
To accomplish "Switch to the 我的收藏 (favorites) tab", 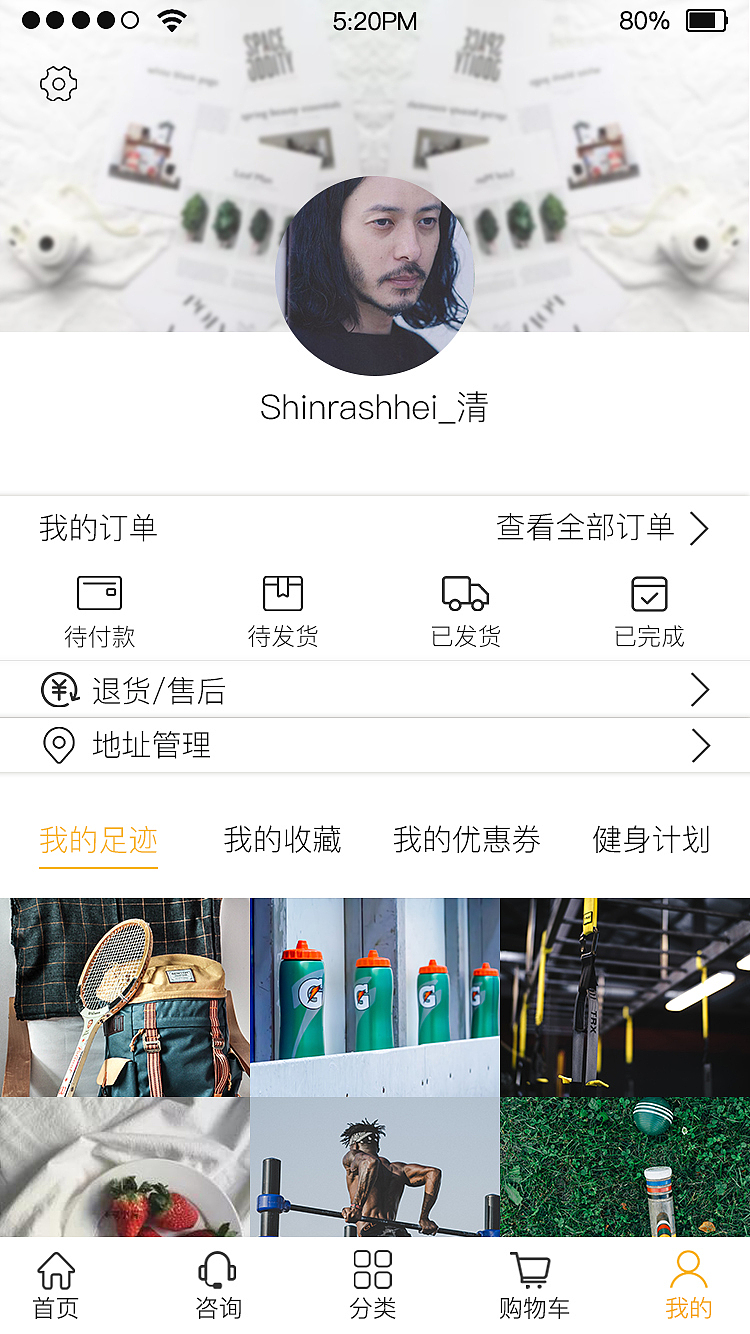I will coord(283,841).
